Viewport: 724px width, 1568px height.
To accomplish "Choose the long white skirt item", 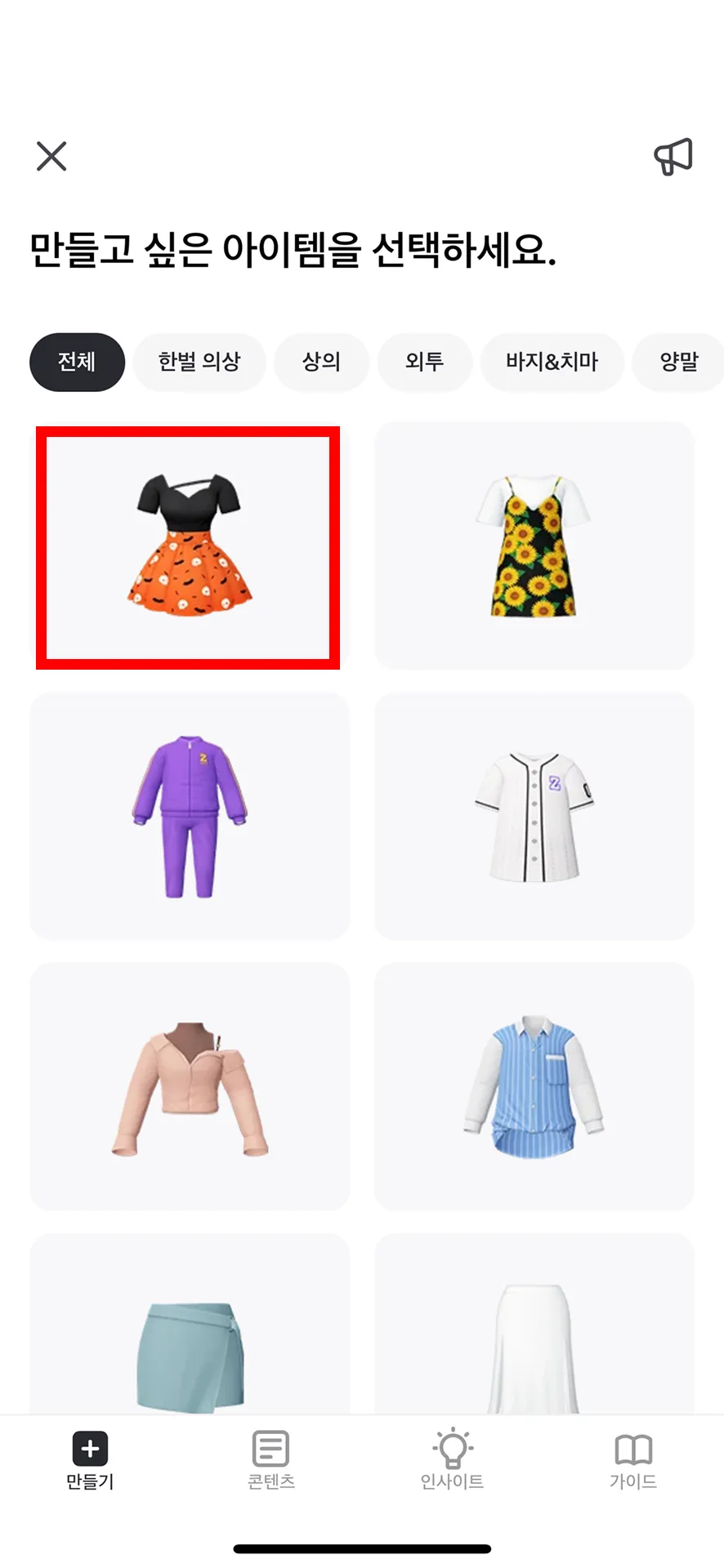I will pos(534,1324).
